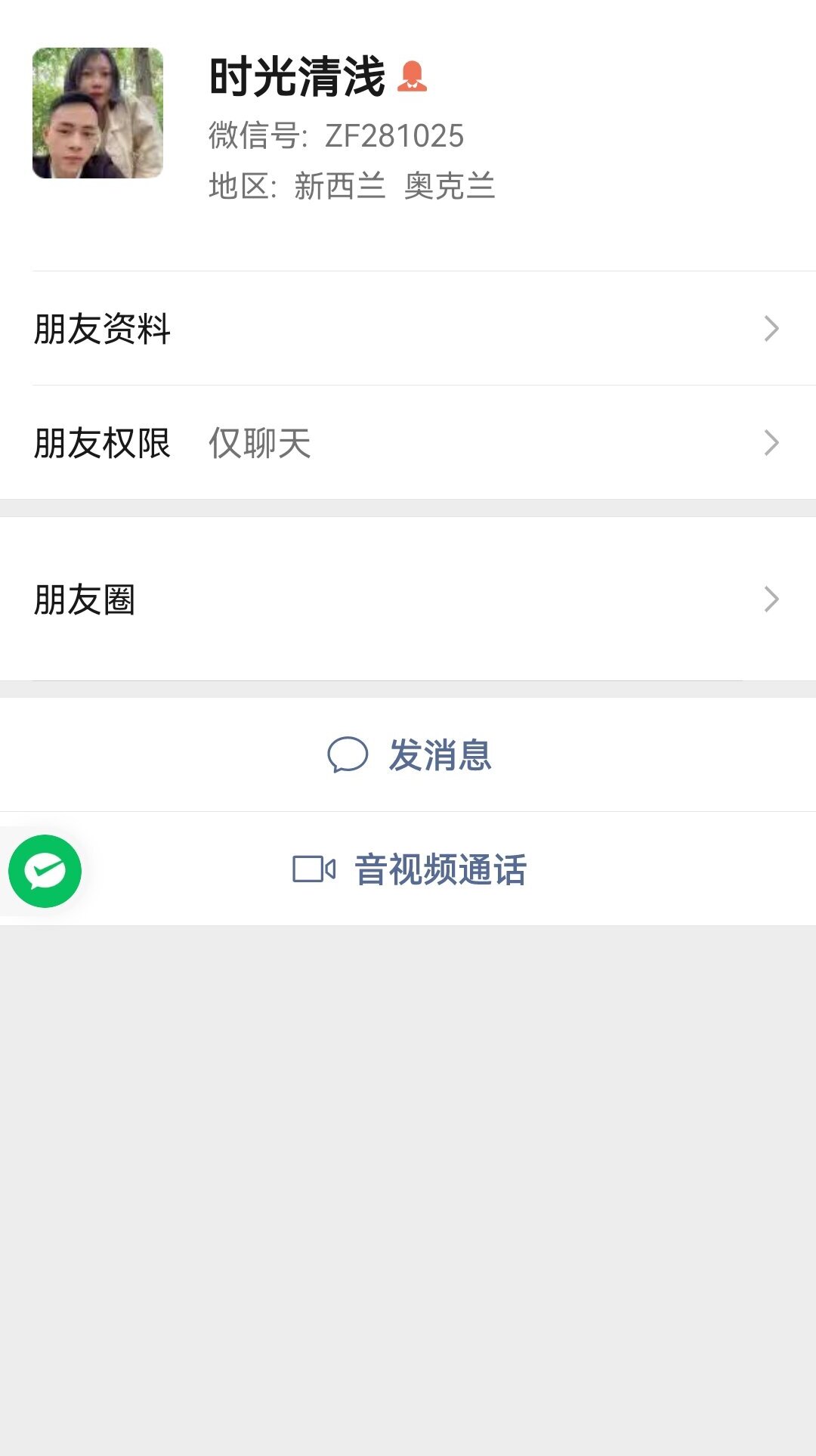Open 朋友资料 friend profile details
Screen dimensions: 816x1456
coord(408,328)
